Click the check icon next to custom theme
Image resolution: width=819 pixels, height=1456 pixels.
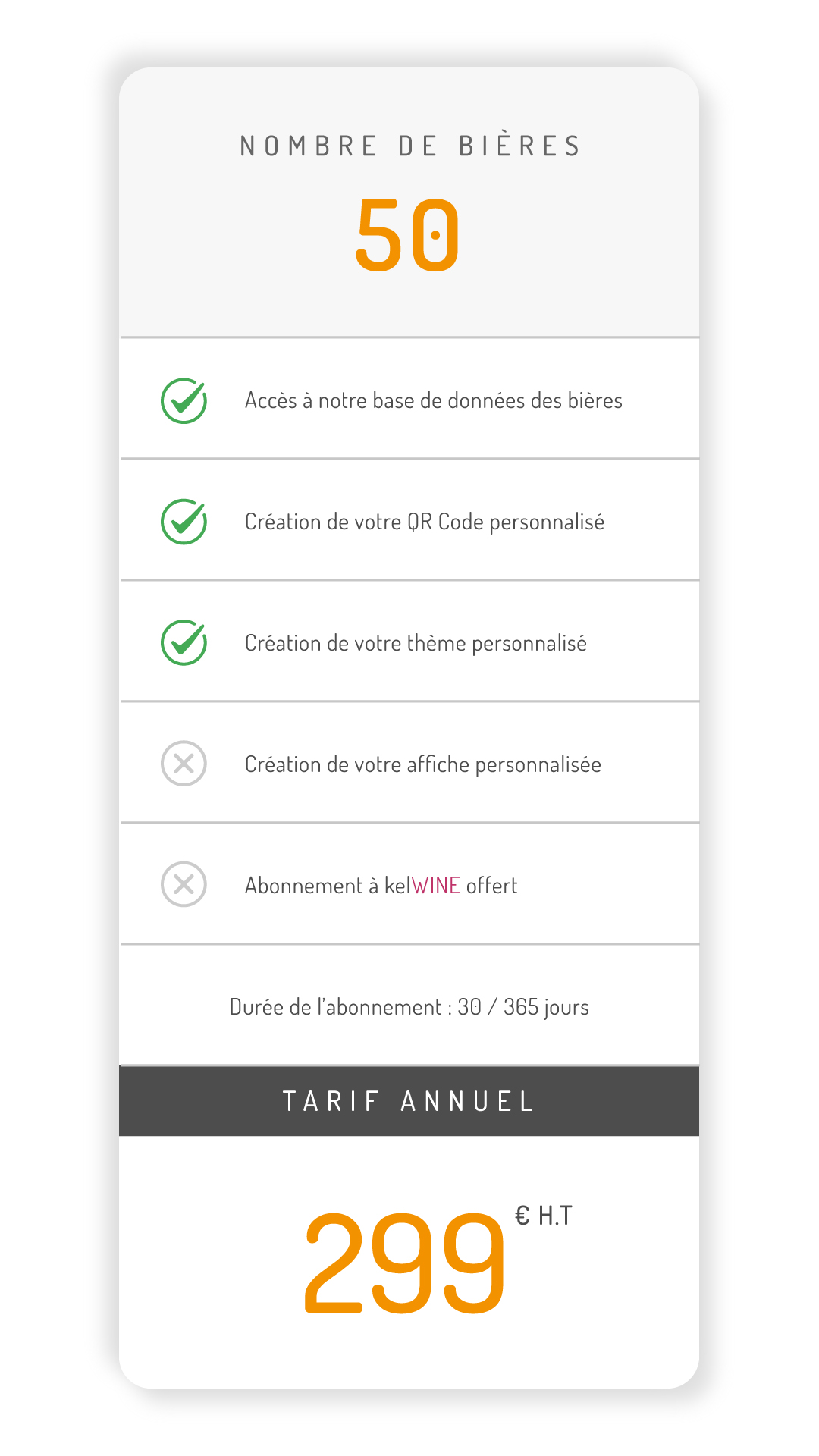click(x=182, y=642)
